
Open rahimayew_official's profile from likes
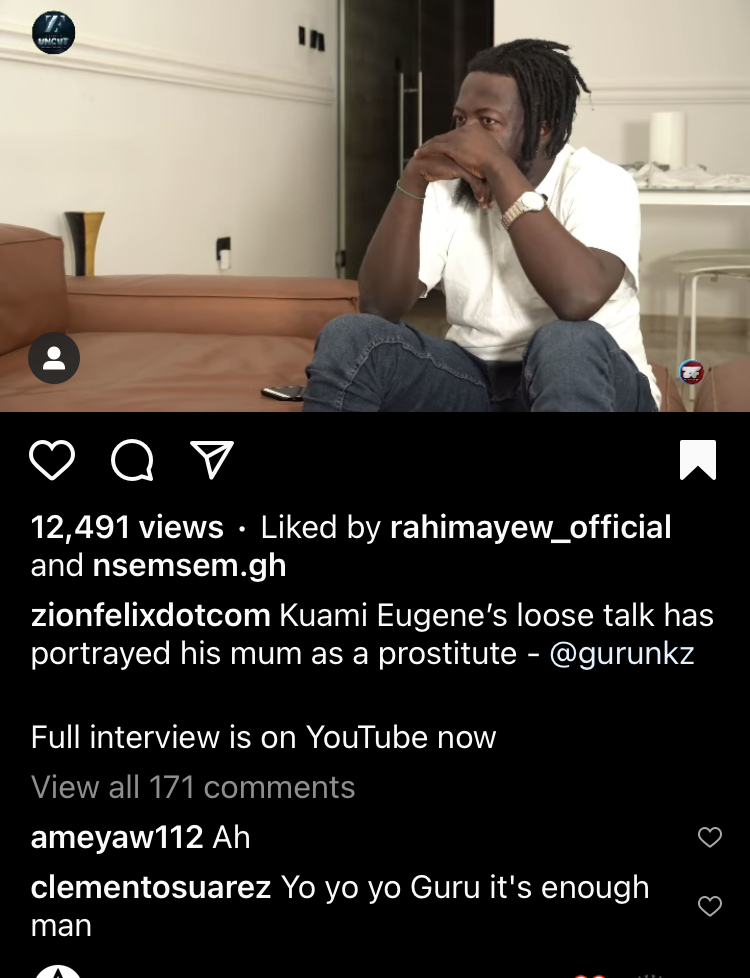pos(530,527)
